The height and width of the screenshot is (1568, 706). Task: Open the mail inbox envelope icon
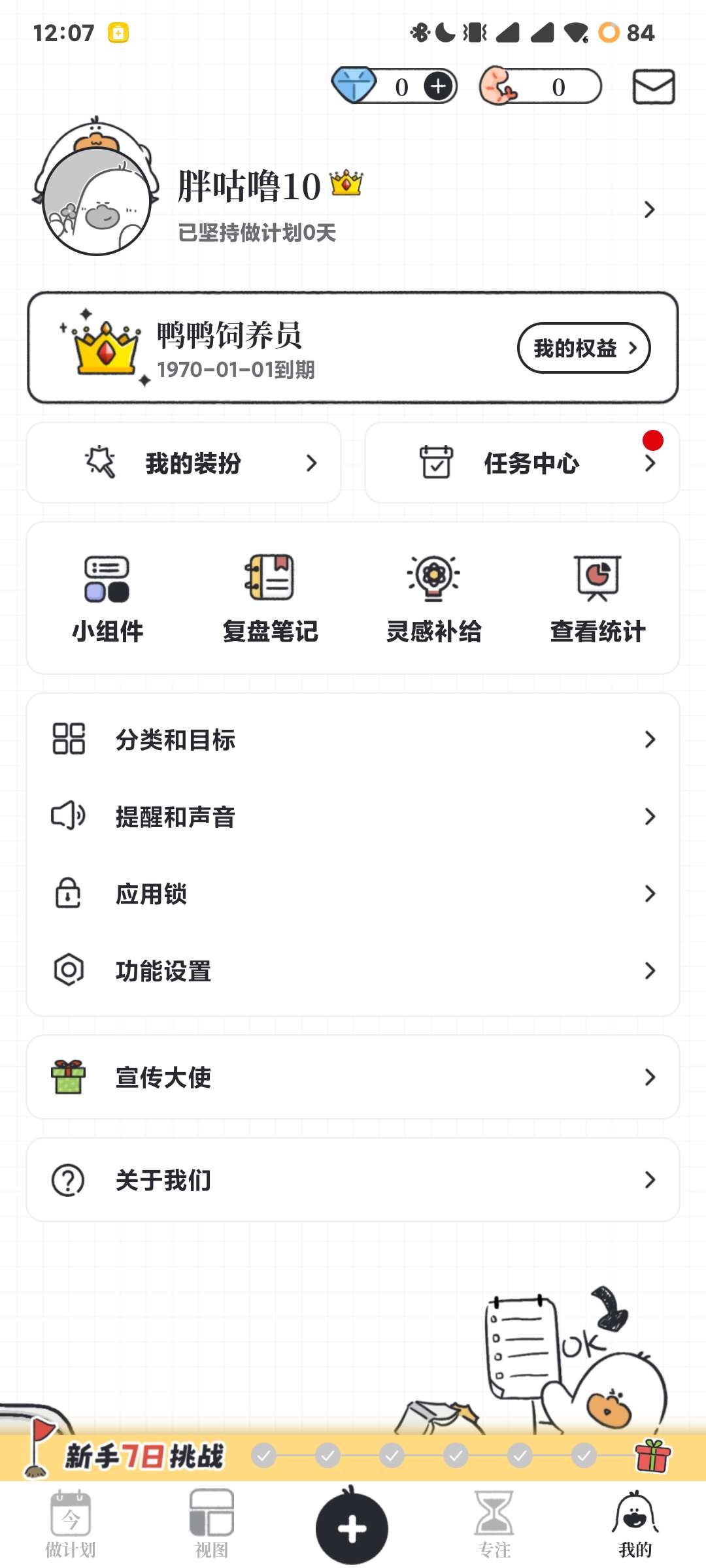(653, 87)
